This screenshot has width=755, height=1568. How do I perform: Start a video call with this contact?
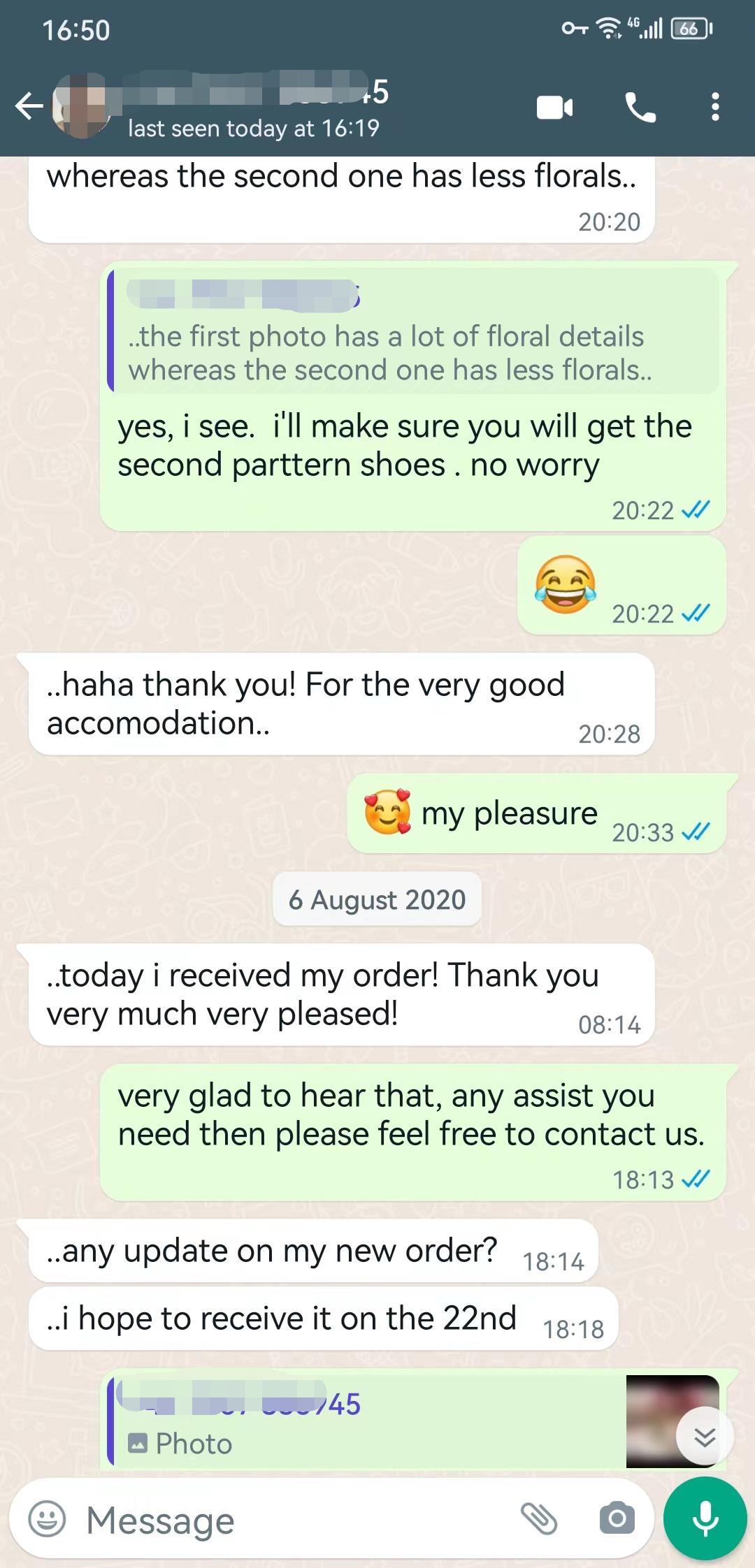(555, 108)
